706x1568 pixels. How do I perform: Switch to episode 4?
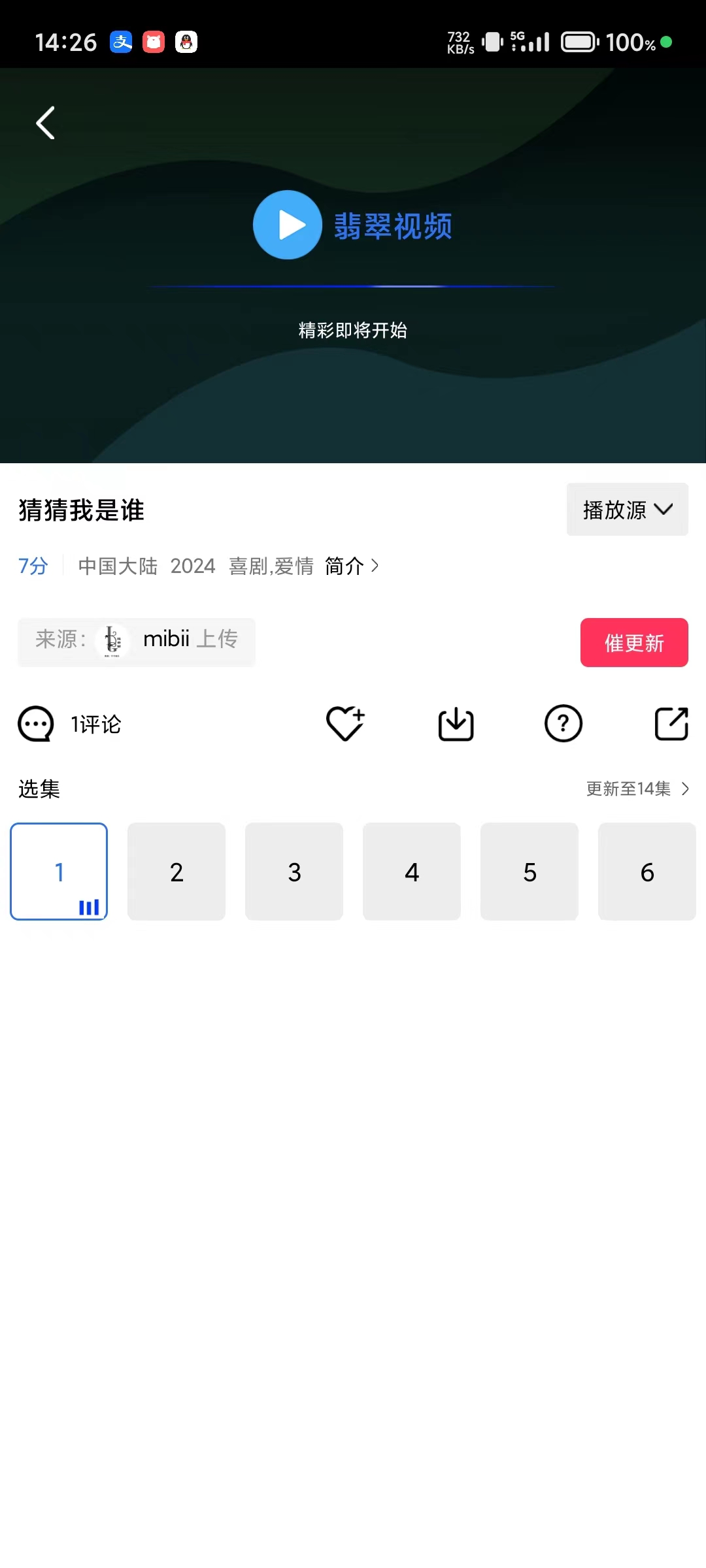(x=412, y=872)
